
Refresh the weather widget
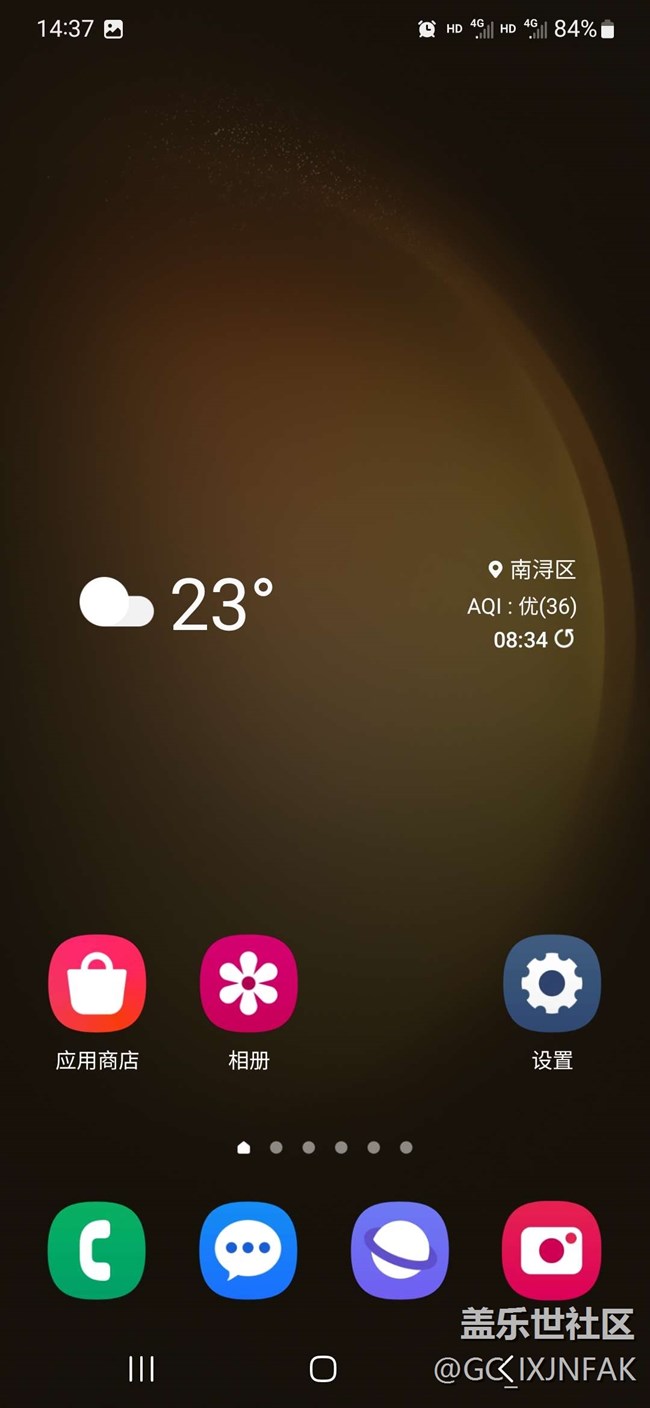tap(565, 639)
